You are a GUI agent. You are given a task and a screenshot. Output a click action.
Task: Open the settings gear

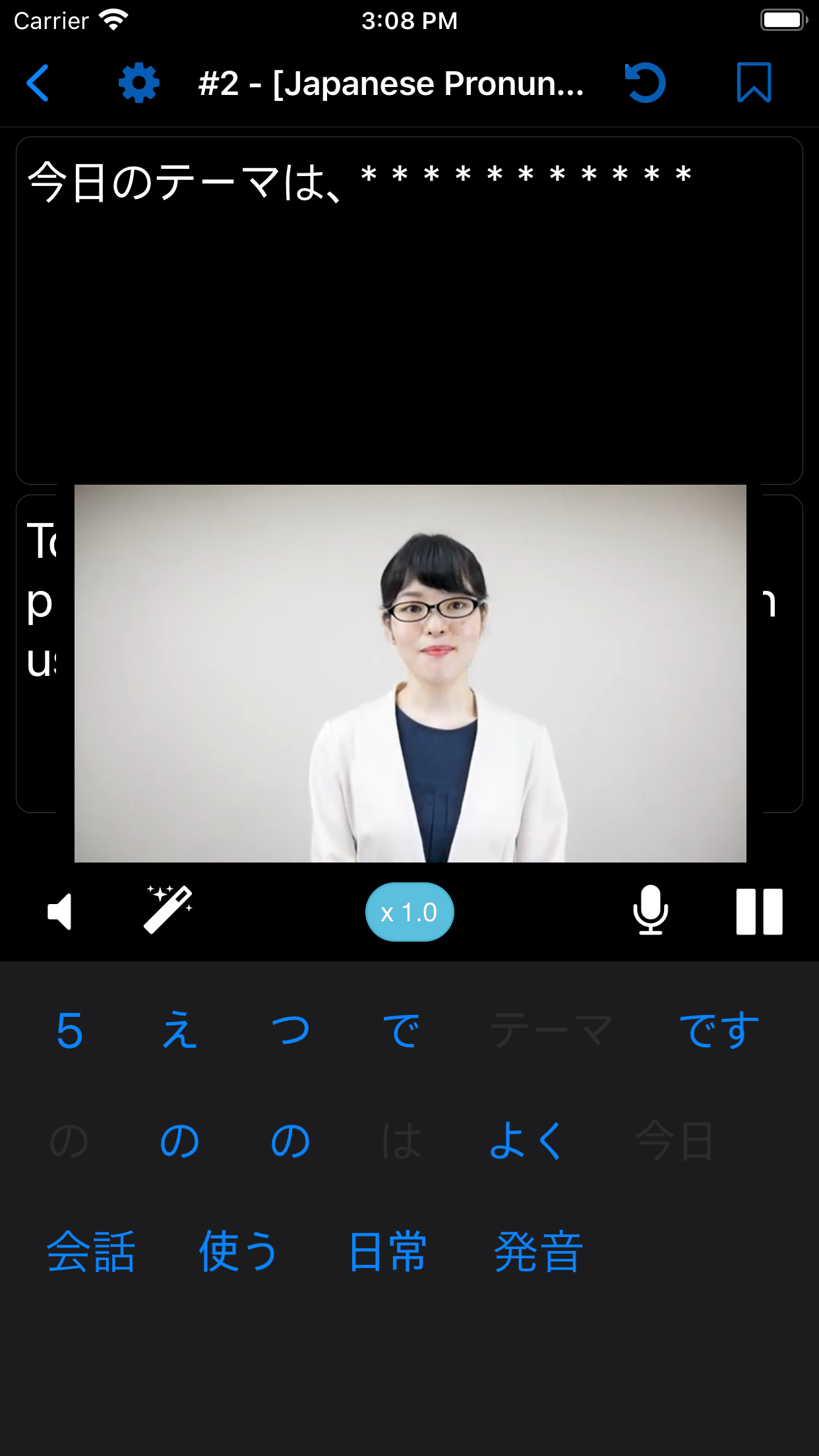[138, 83]
